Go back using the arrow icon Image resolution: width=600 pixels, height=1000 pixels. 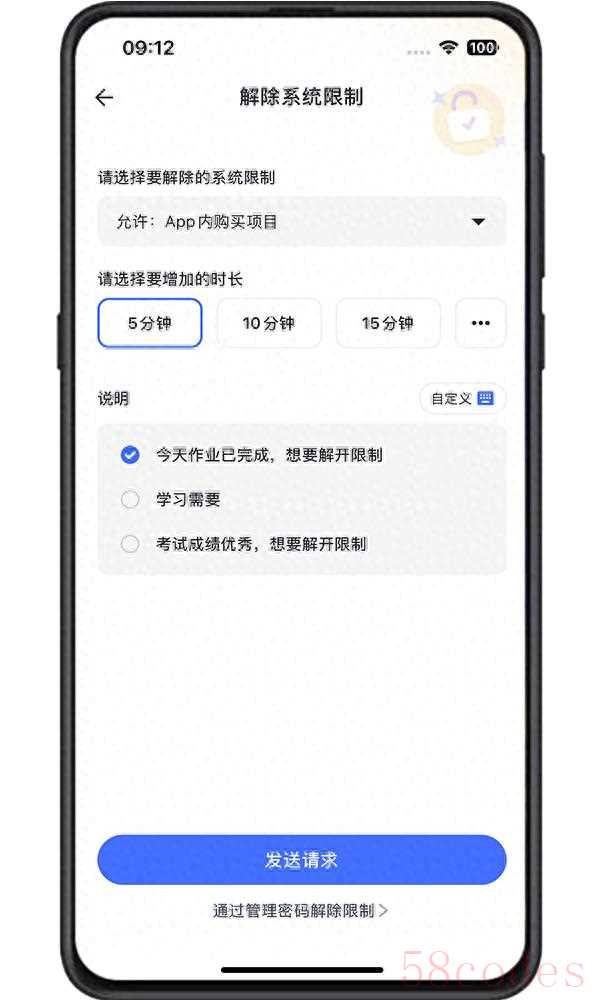point(104,97)
